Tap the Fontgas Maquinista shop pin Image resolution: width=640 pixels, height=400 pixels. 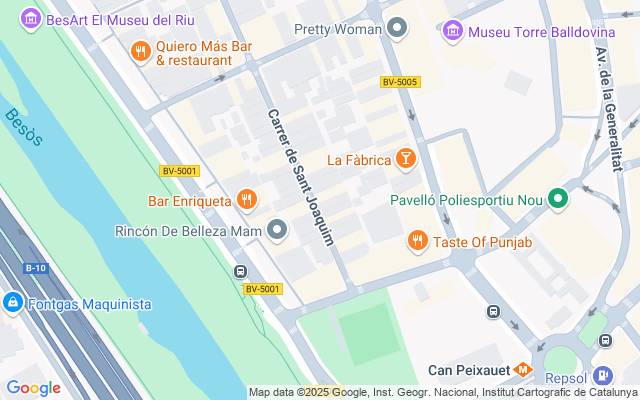13,302
